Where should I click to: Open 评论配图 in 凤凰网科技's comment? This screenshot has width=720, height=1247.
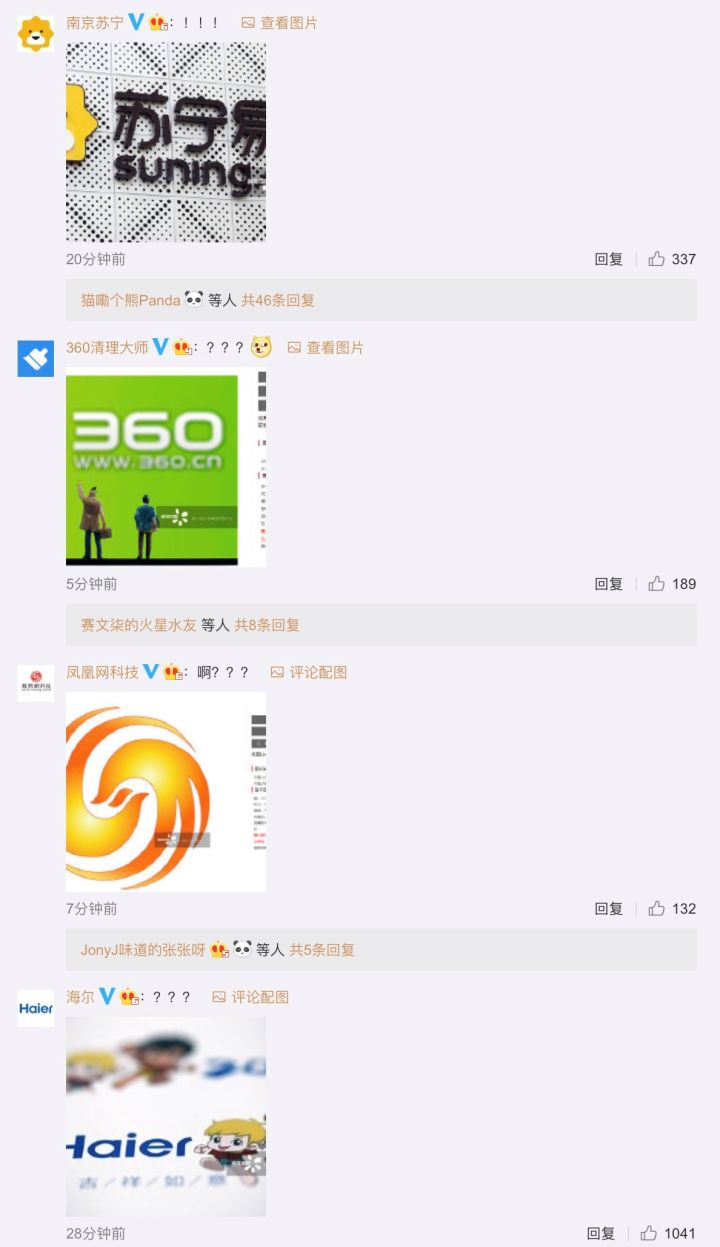tap(309, 672)
